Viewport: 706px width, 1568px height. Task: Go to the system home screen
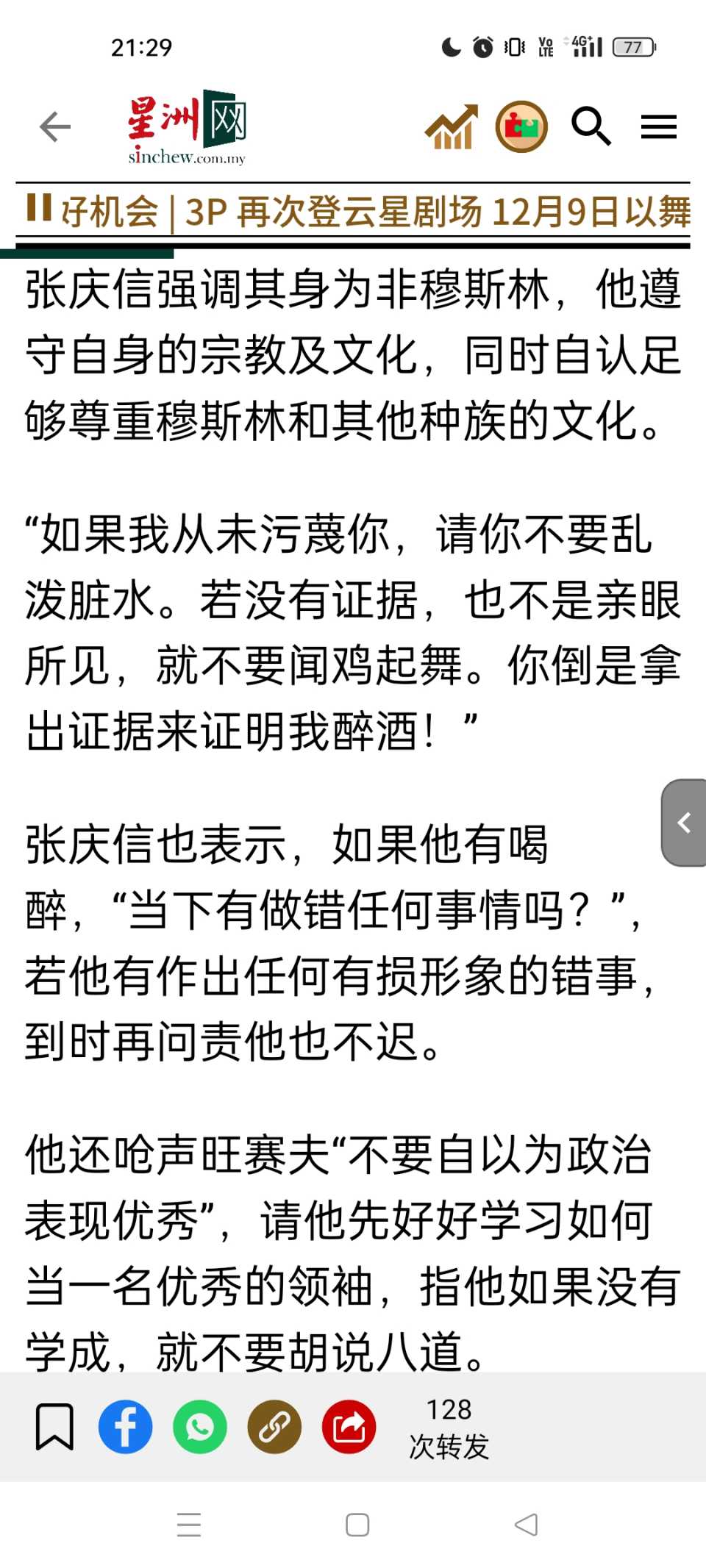pyautogui.click(x=357, y=1525)
